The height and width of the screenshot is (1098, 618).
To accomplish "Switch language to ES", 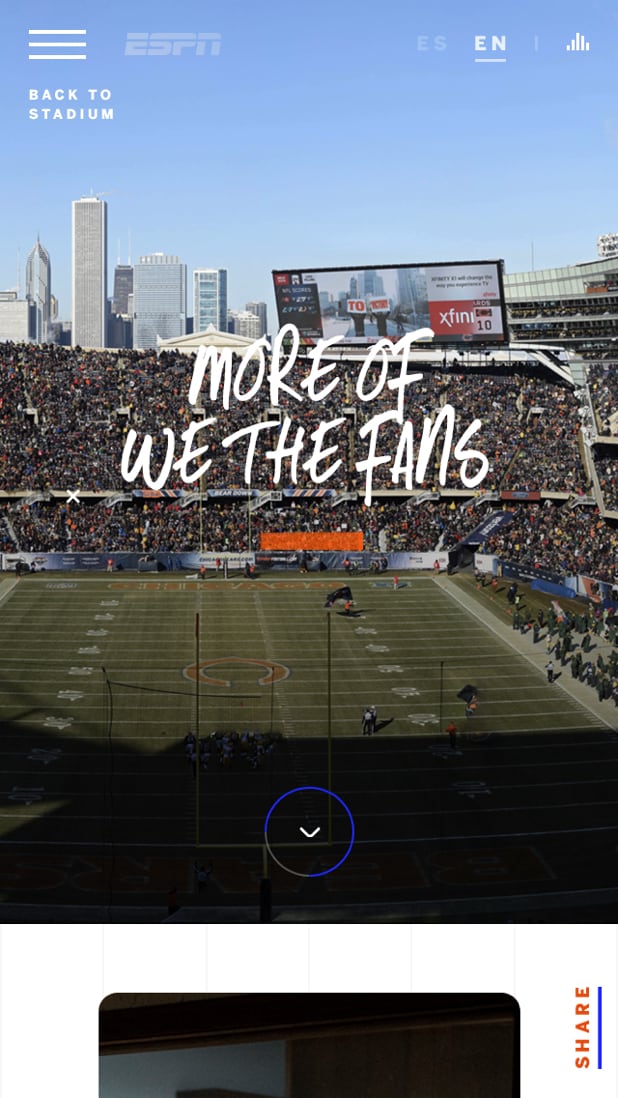I will point(432,43).
